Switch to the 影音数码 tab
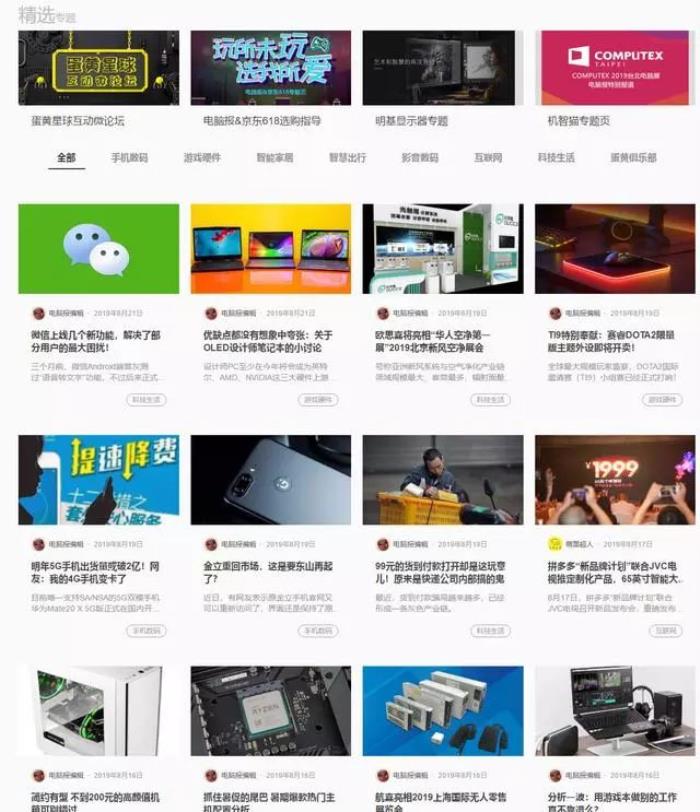The height and width of the screenshot is (812, 700). (419, 158)
